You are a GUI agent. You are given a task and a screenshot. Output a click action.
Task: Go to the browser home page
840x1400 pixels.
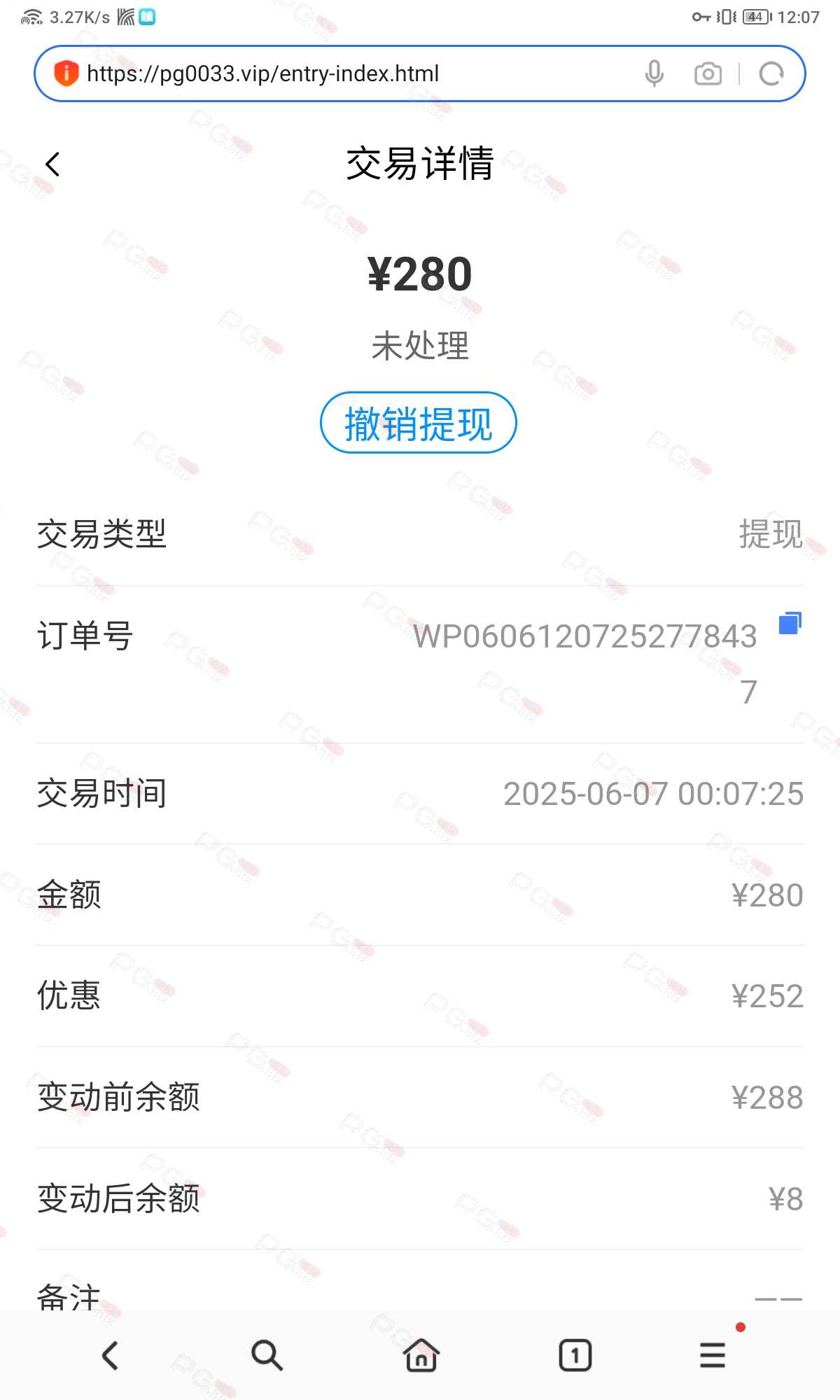tap(421, 1355)
